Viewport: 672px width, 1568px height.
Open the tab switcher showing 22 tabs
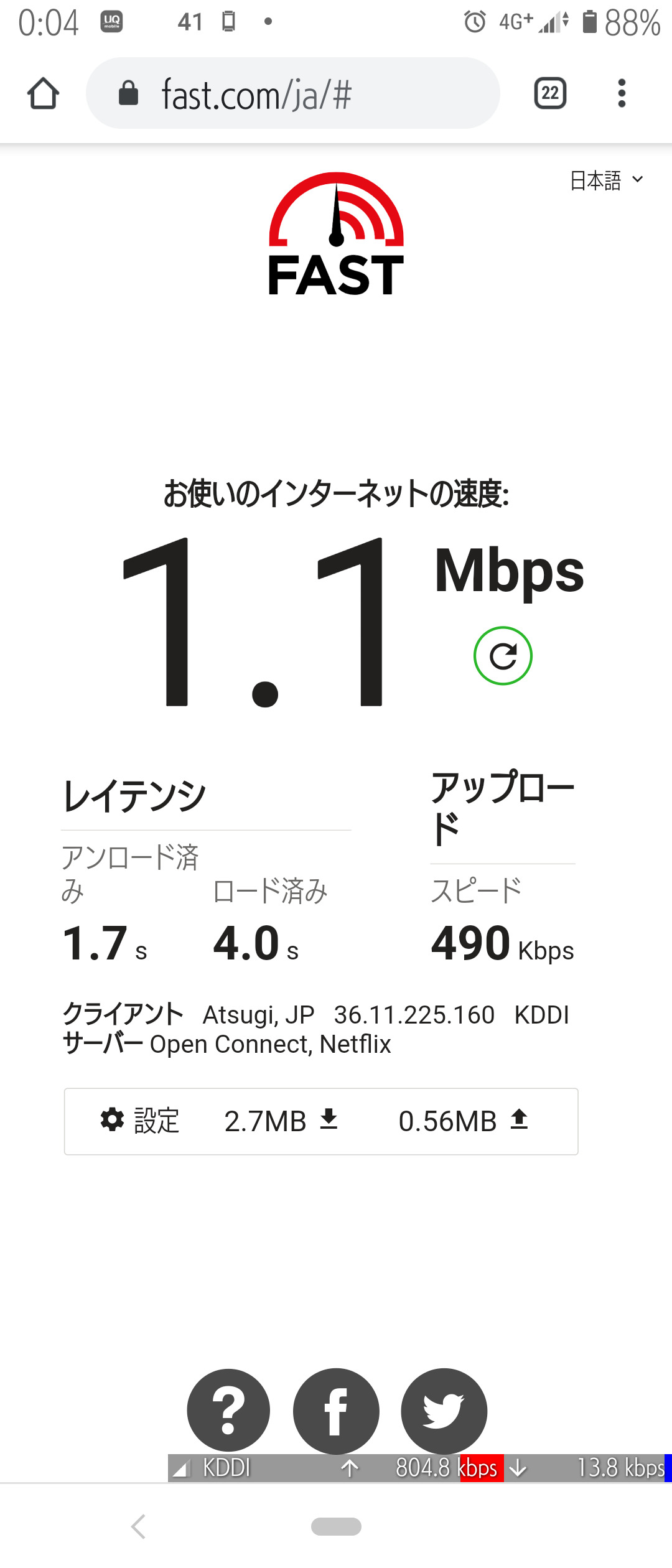point(550,94)
